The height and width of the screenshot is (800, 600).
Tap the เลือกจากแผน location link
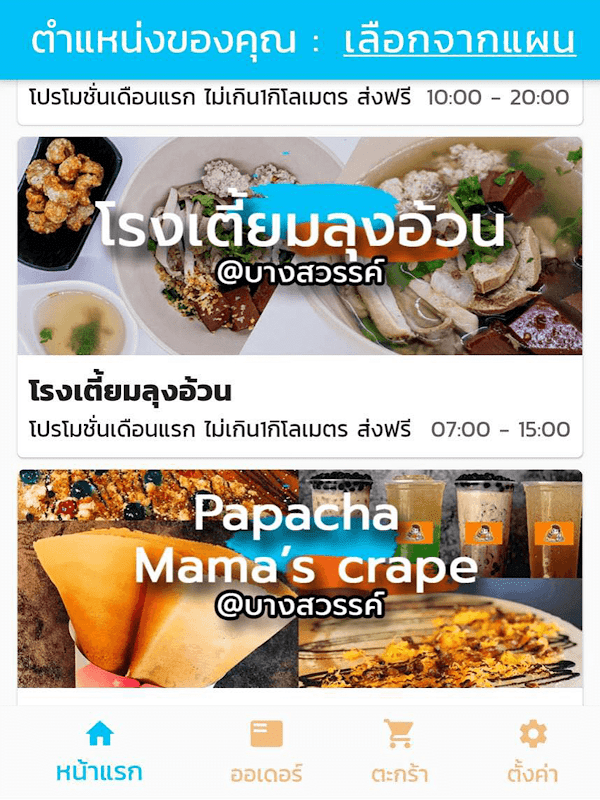click(x=460, y=40)
